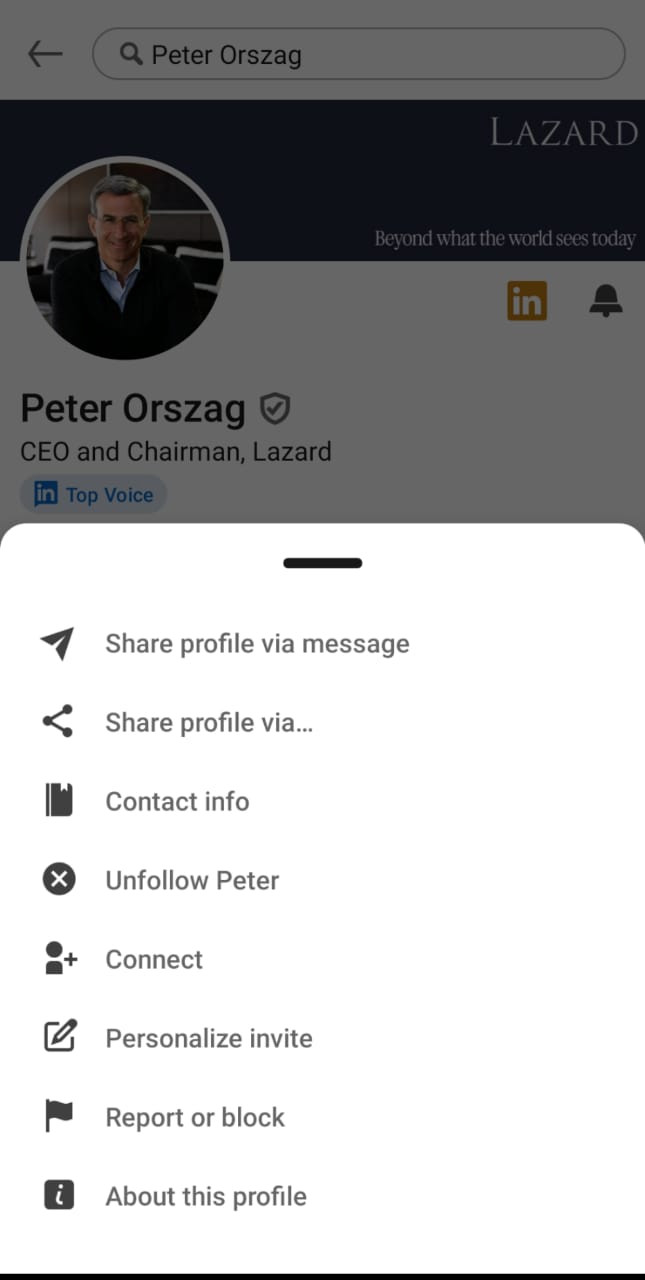Image resolution: width=645 pixels, height=1280 pixels.
Task: View Peter Orszag's profile photo
Action: (x=125, y=259)
